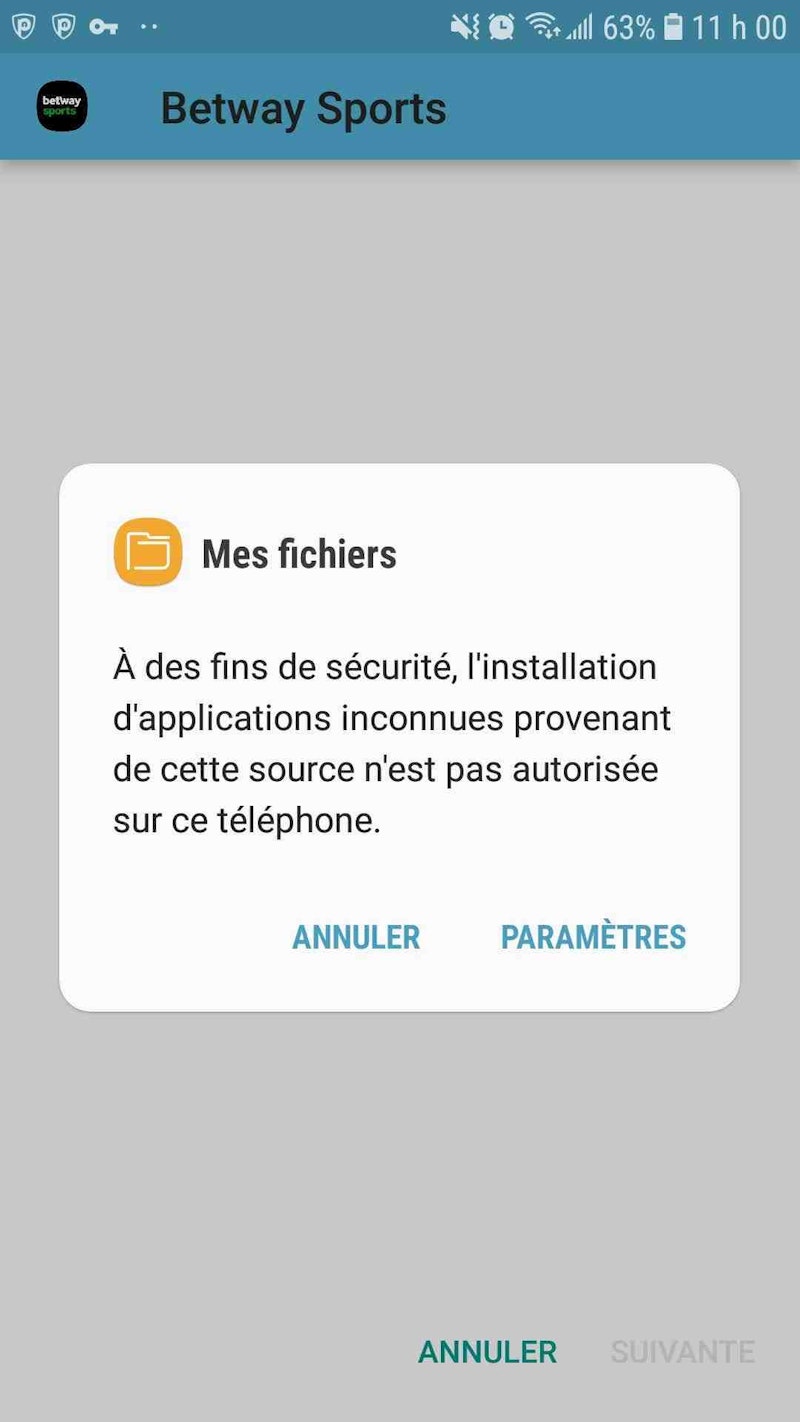Image resolution: width=800 pixels, height=1422 pixels.
Task: Cancel the Betway Sports installation at bottom
Action: 487,1352
